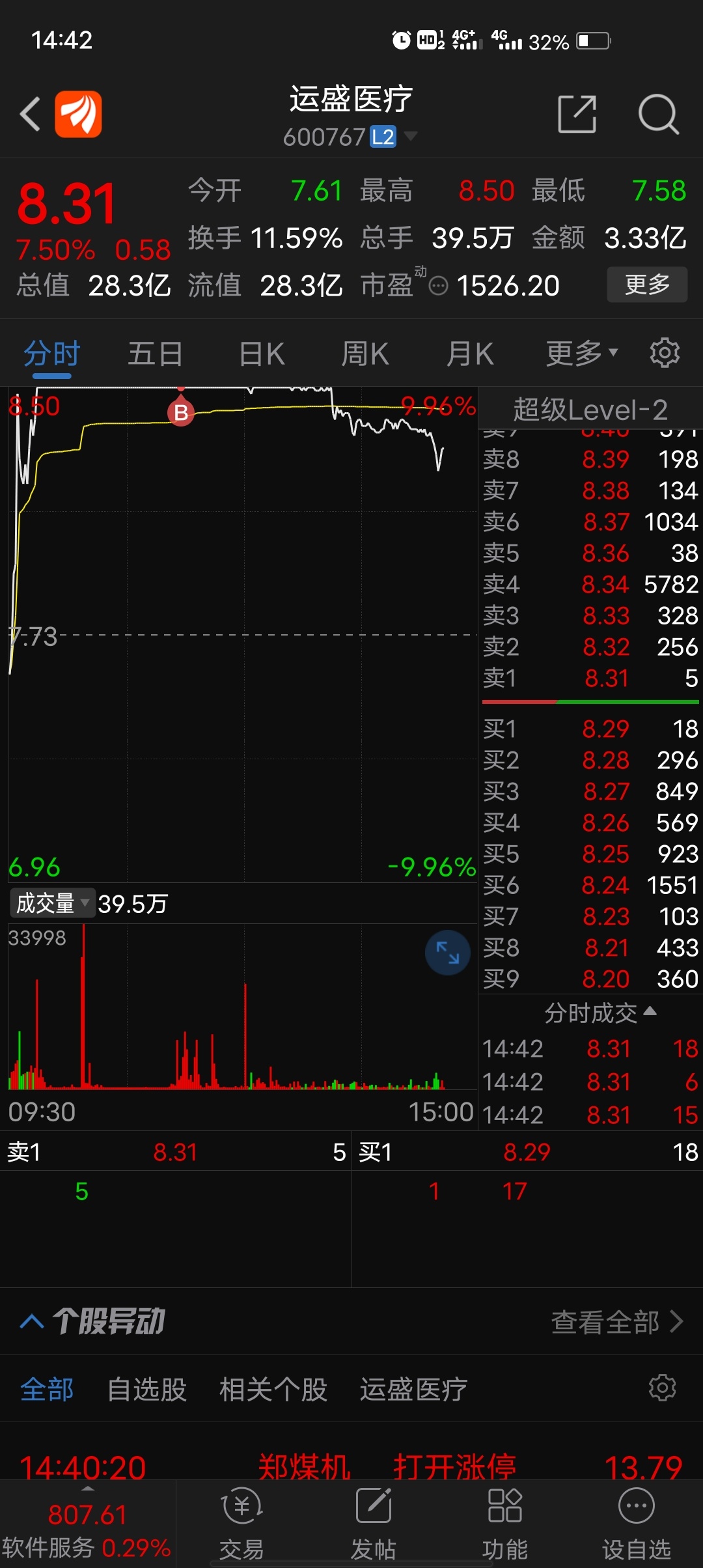Select the 月K chart tab
Viewport: 703px width, 1568px height.
pyautogui.click(x=469, y=354)
